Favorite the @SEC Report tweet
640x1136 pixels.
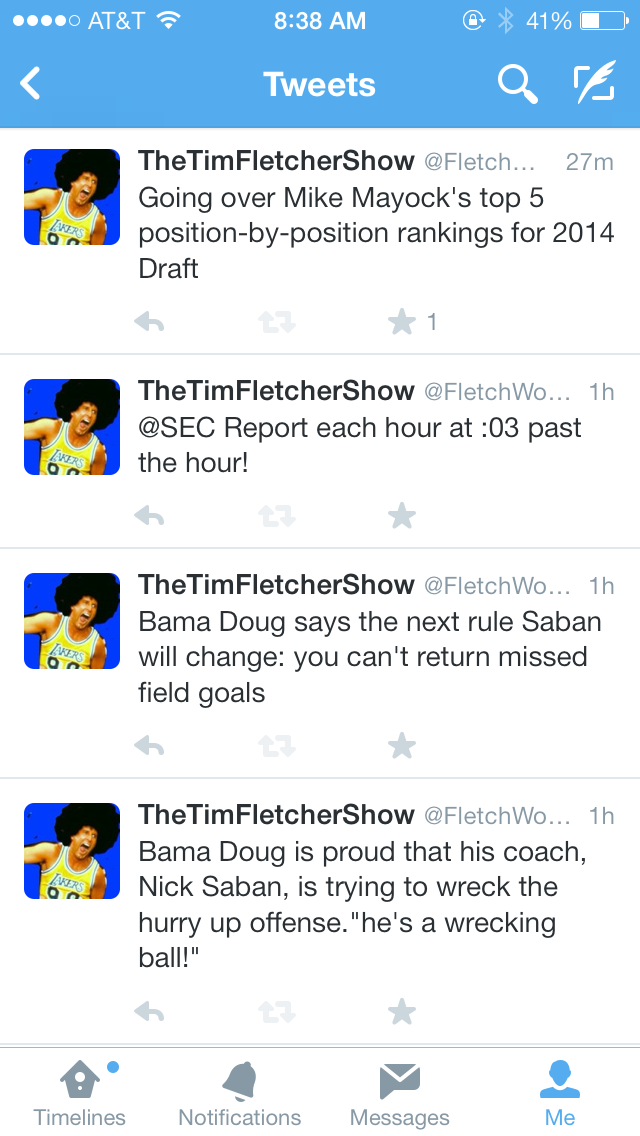[x=401, y=516]
